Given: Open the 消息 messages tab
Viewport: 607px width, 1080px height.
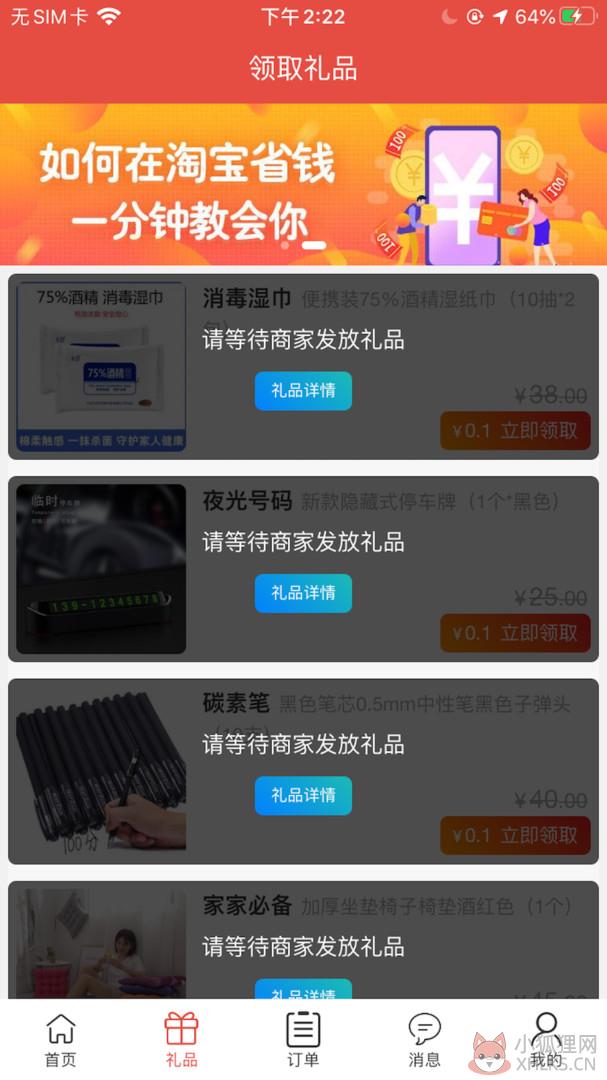Looking at the screenshot, I should click(424, 1040).
